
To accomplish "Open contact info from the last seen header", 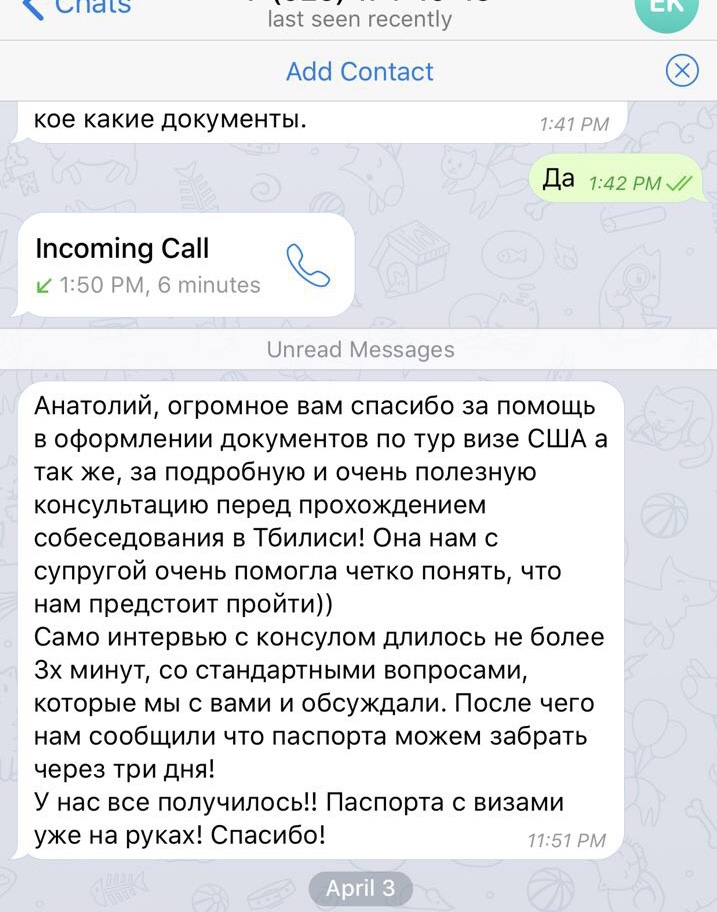I will click(x=359, y=19).
